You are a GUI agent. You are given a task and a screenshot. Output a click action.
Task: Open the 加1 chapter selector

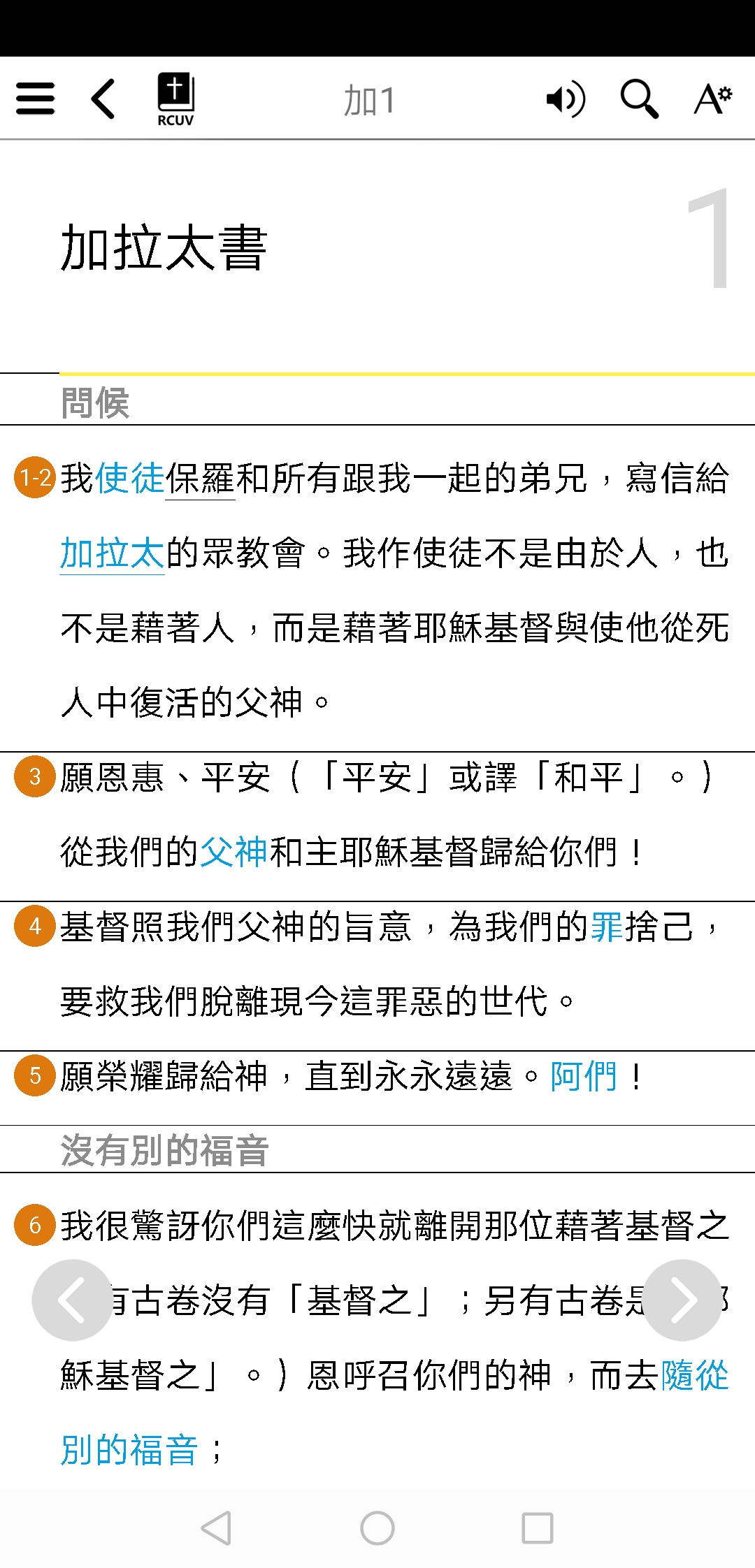click(370, 101)
